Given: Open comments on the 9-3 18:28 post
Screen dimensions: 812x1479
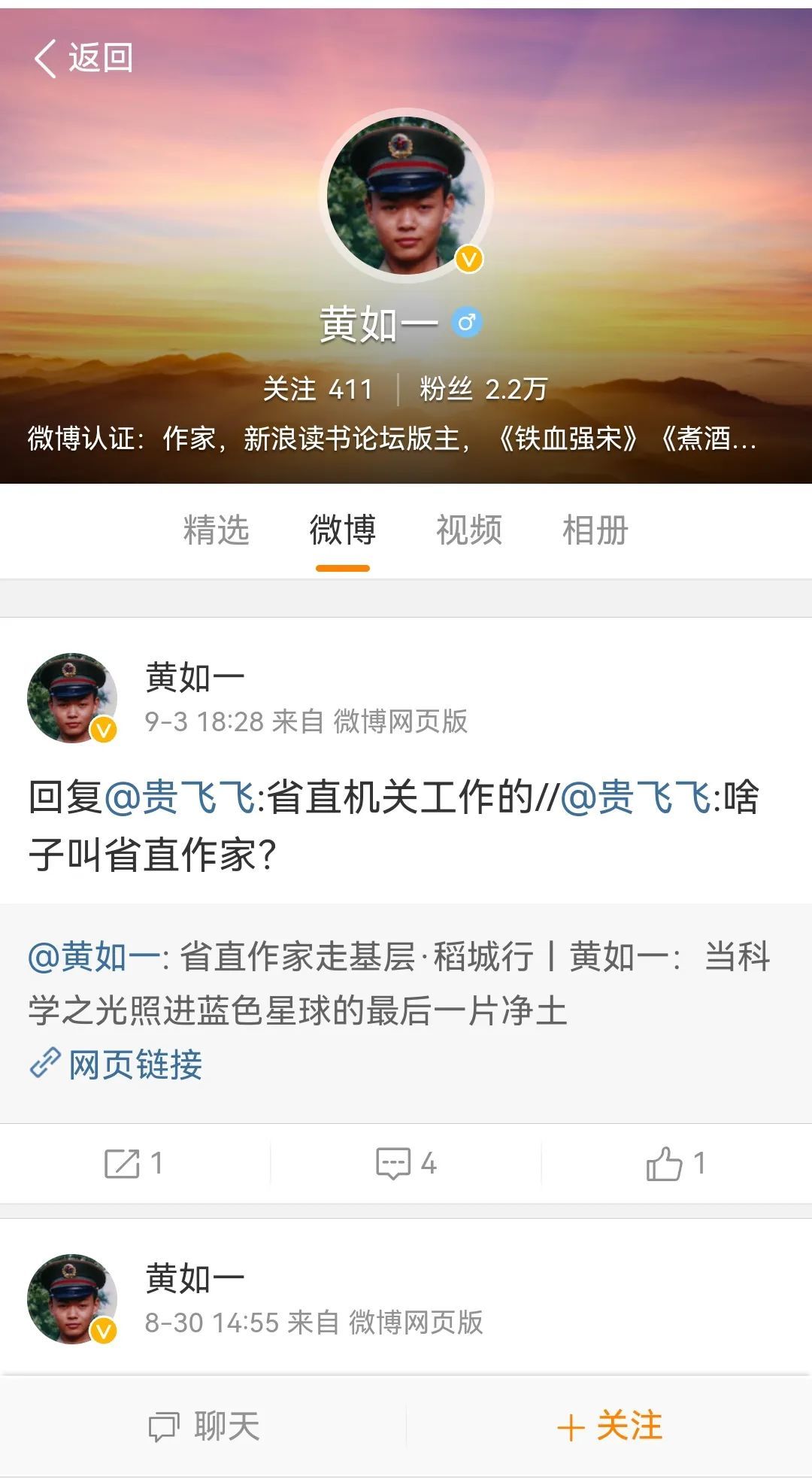Looking at the screenshot, I should click(x=406, y=1163).
